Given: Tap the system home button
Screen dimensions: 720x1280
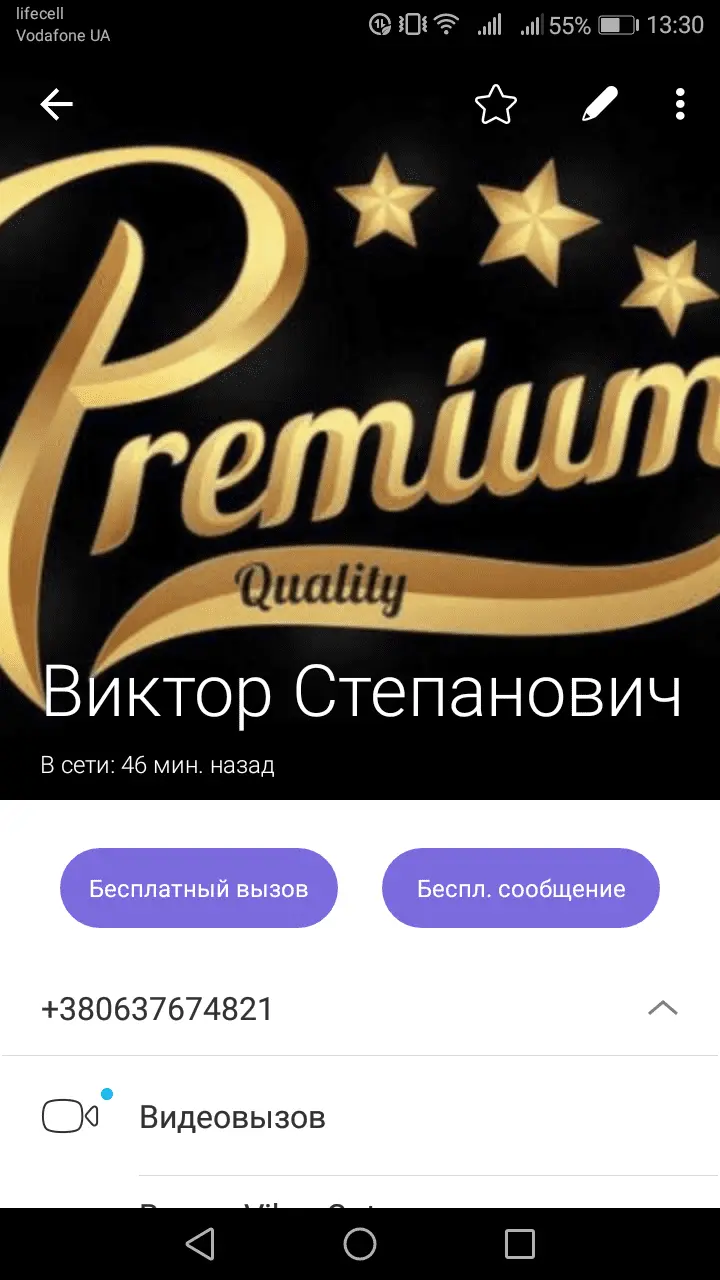Looking at the screenshot, I should coord(360,1244).
